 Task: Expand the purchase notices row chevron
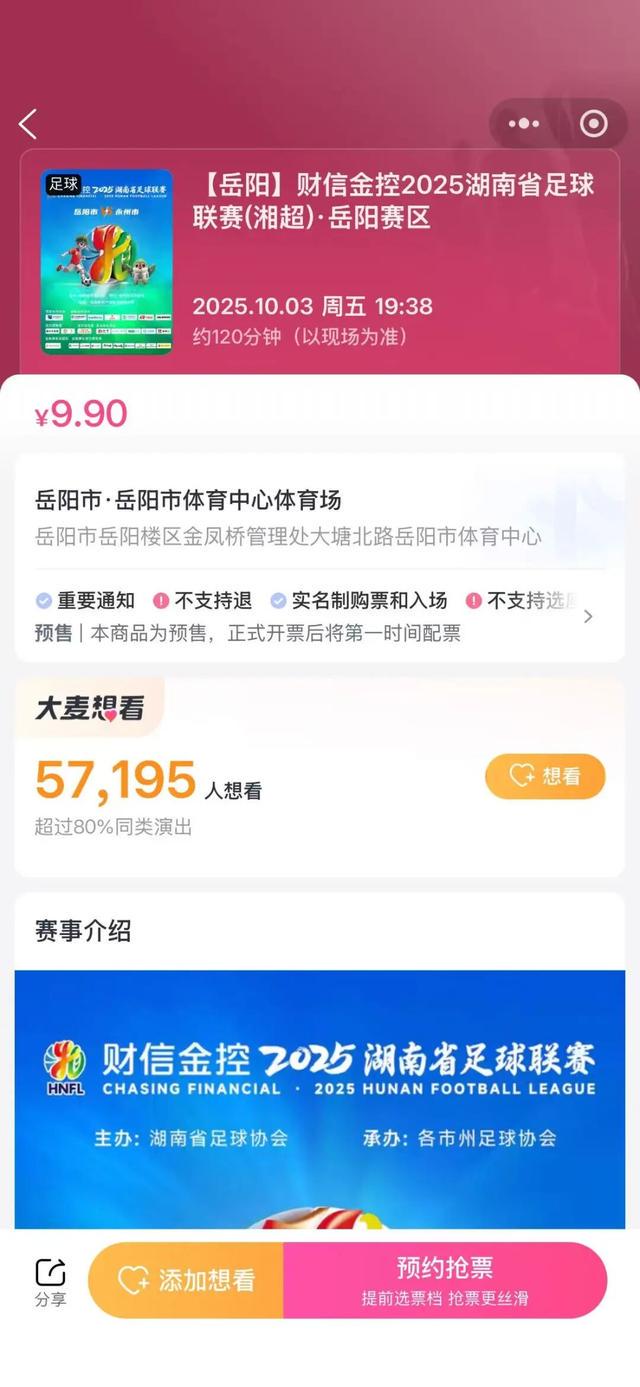588,616
